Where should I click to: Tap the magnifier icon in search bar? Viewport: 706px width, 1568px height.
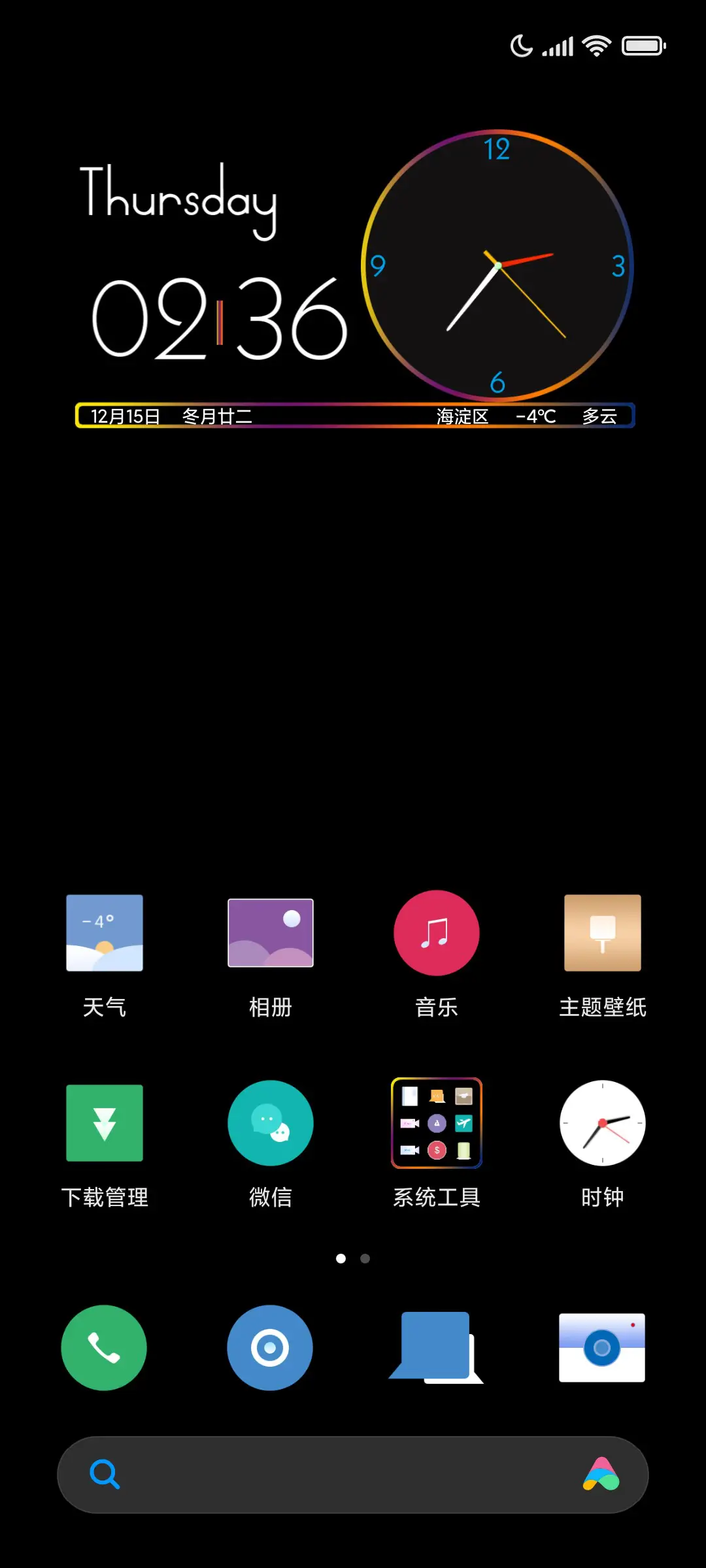(105, 1475)
